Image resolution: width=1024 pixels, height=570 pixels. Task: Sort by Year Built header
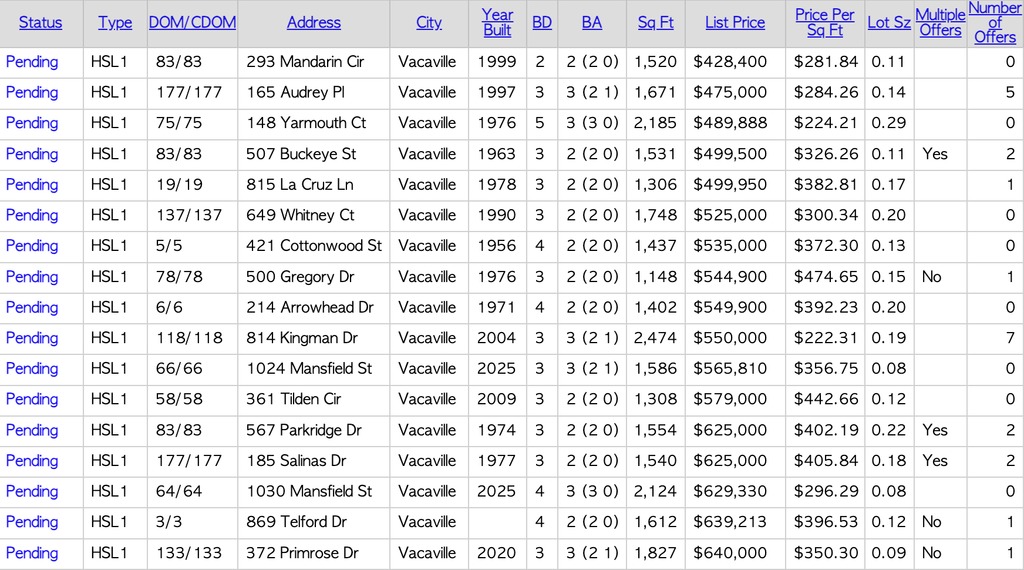[497, 22]
